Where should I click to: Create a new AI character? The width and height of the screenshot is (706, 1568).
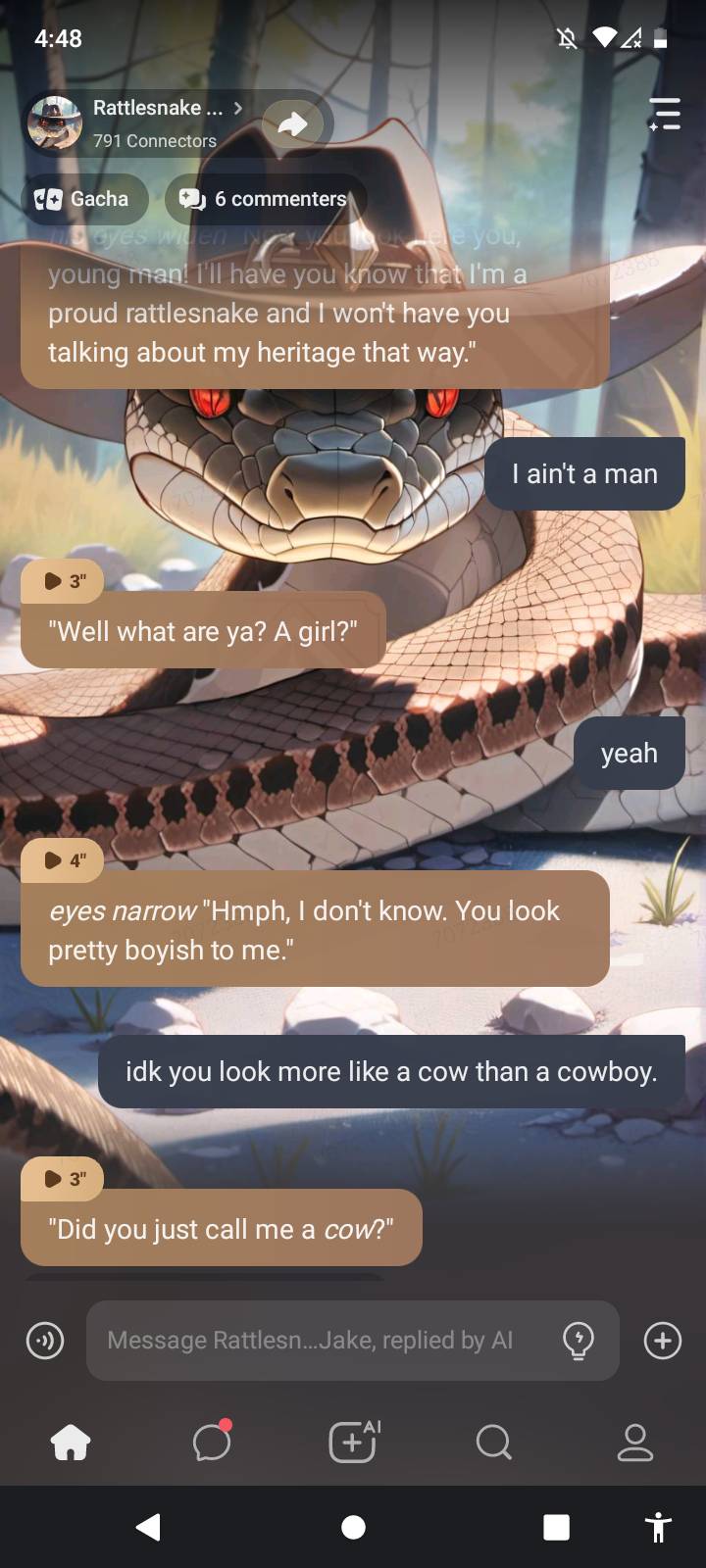coord(353,1442)
